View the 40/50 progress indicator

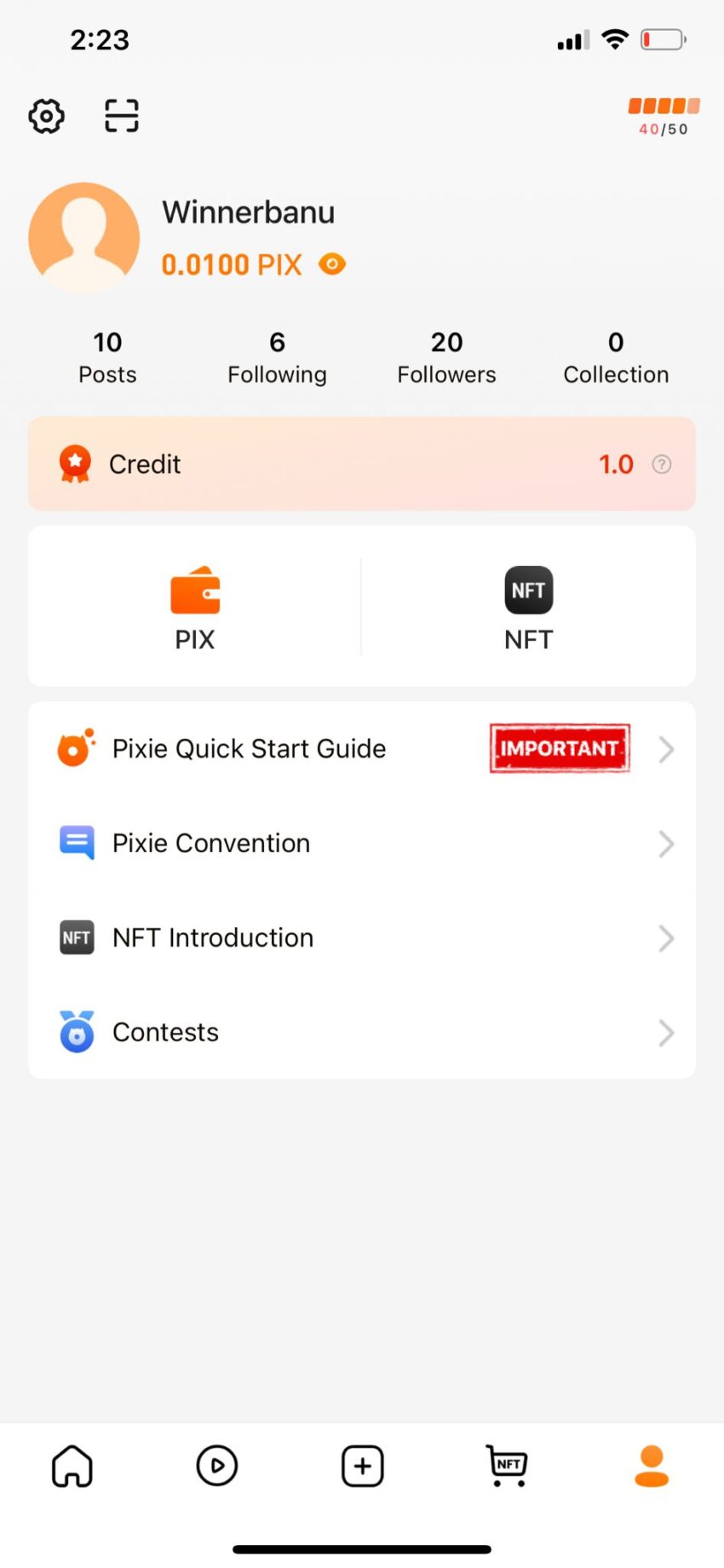pos(664,117)
